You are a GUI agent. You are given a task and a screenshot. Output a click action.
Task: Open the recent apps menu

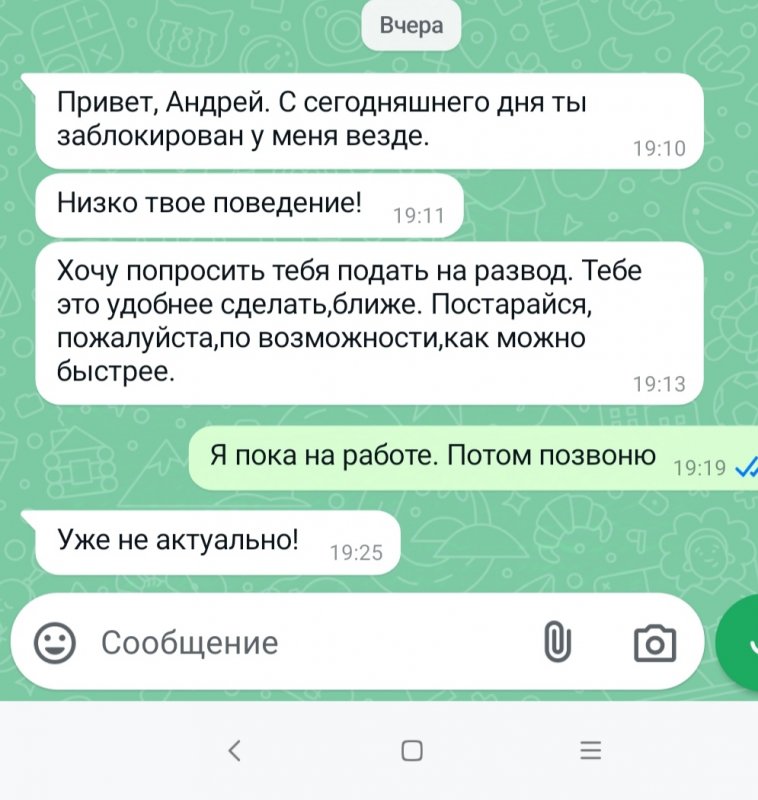coord(591,751)
